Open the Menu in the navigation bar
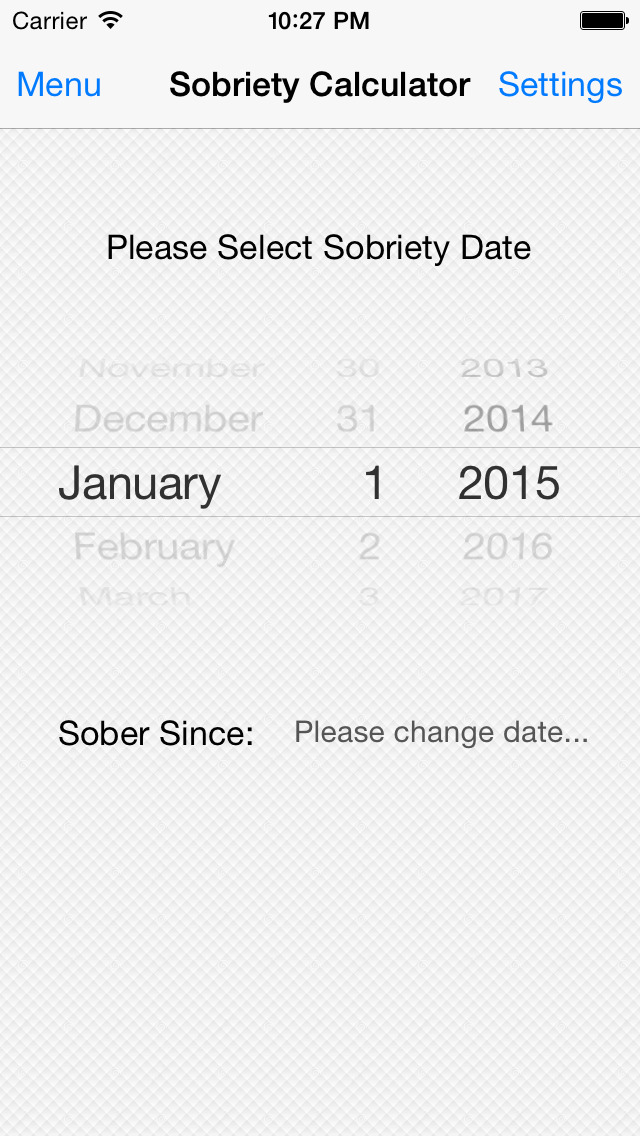The image size is (640, 1136). tap(59, 85)
